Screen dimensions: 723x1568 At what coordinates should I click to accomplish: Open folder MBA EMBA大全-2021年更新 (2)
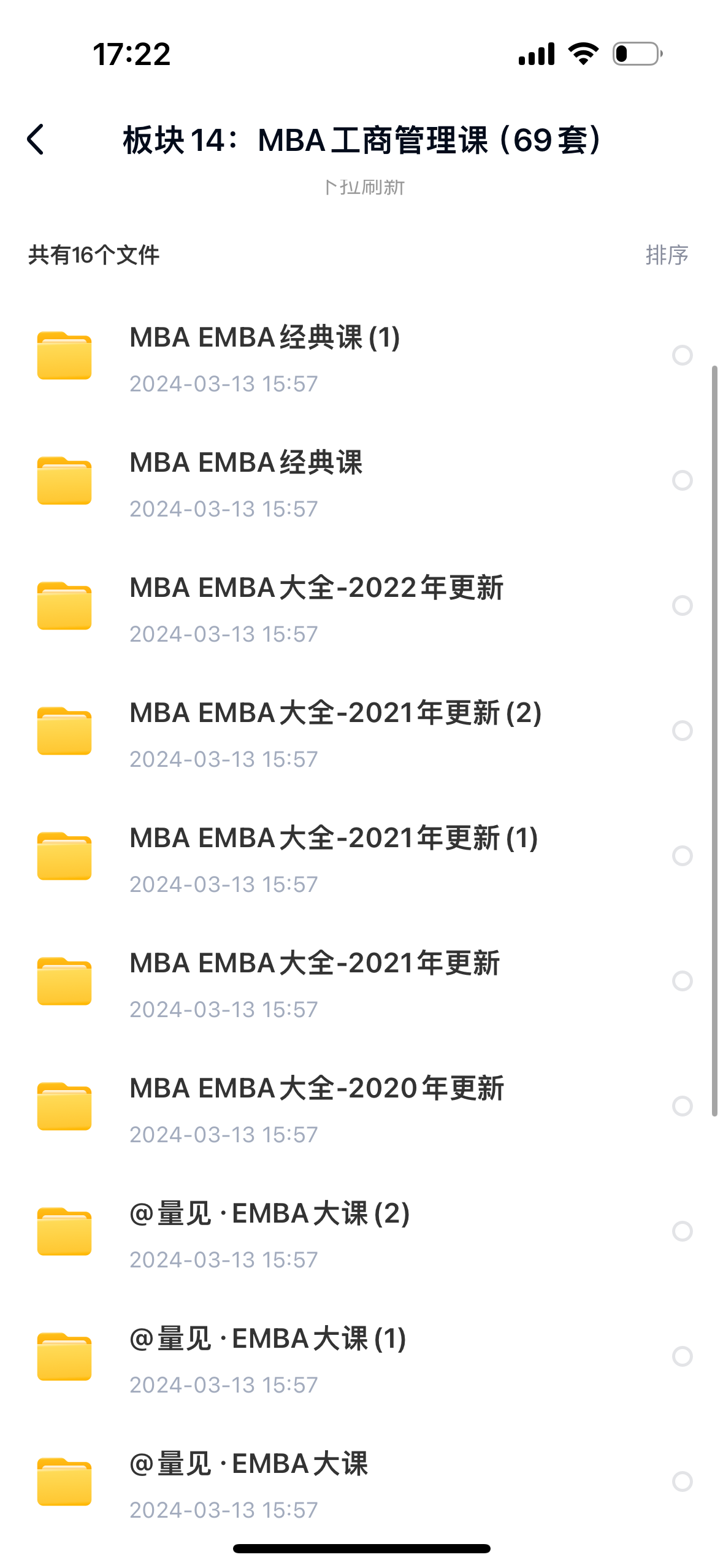point(335,713)
